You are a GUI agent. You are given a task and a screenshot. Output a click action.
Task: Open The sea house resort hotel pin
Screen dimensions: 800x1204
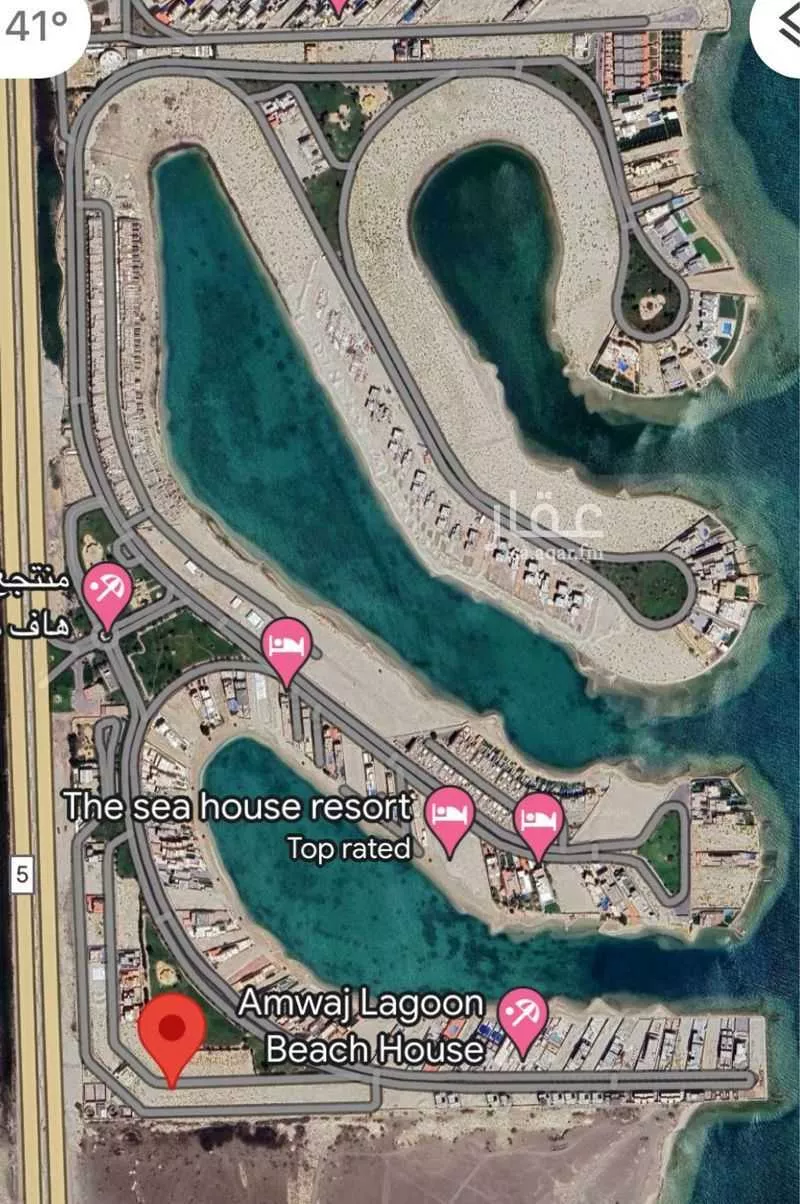(450, 813)
